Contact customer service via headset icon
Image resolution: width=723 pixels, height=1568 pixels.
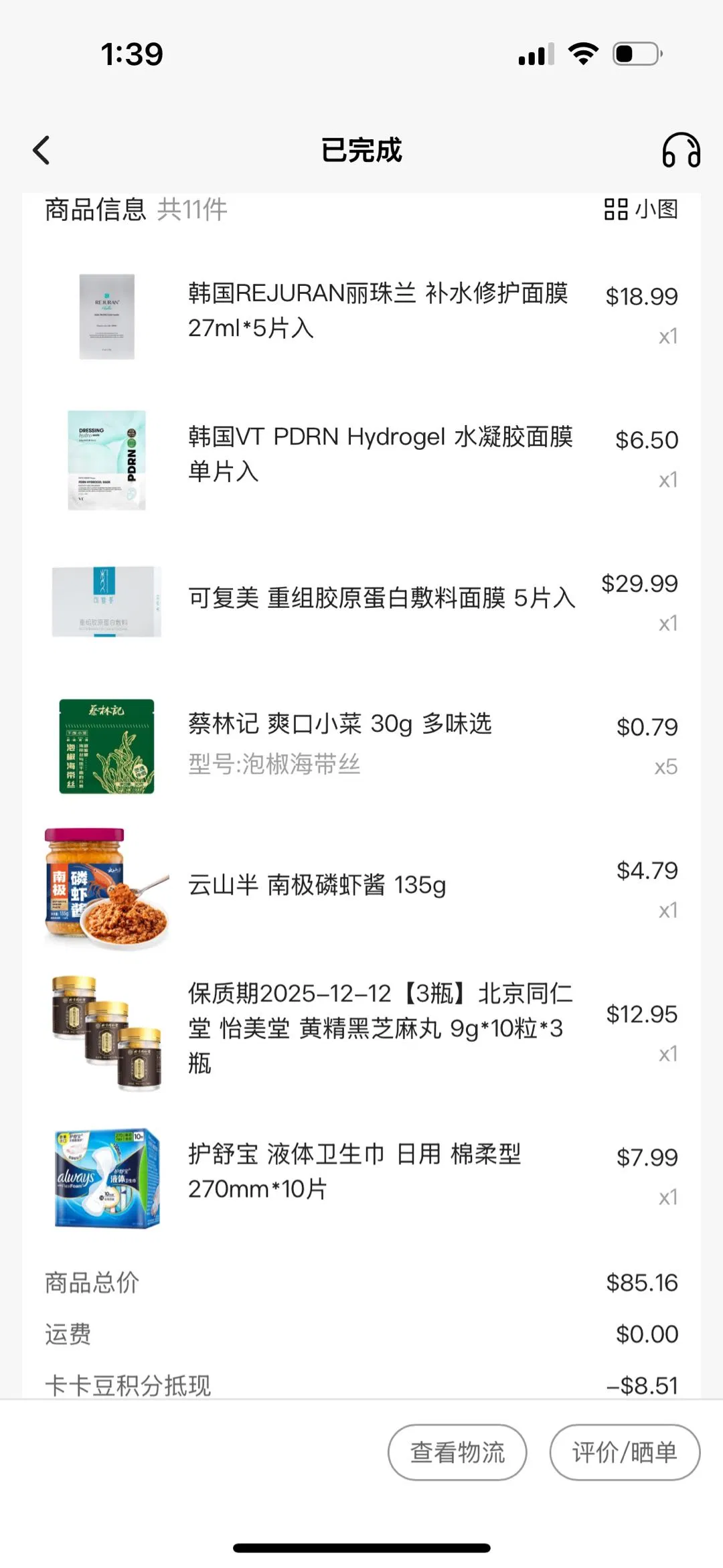point(681,150)
